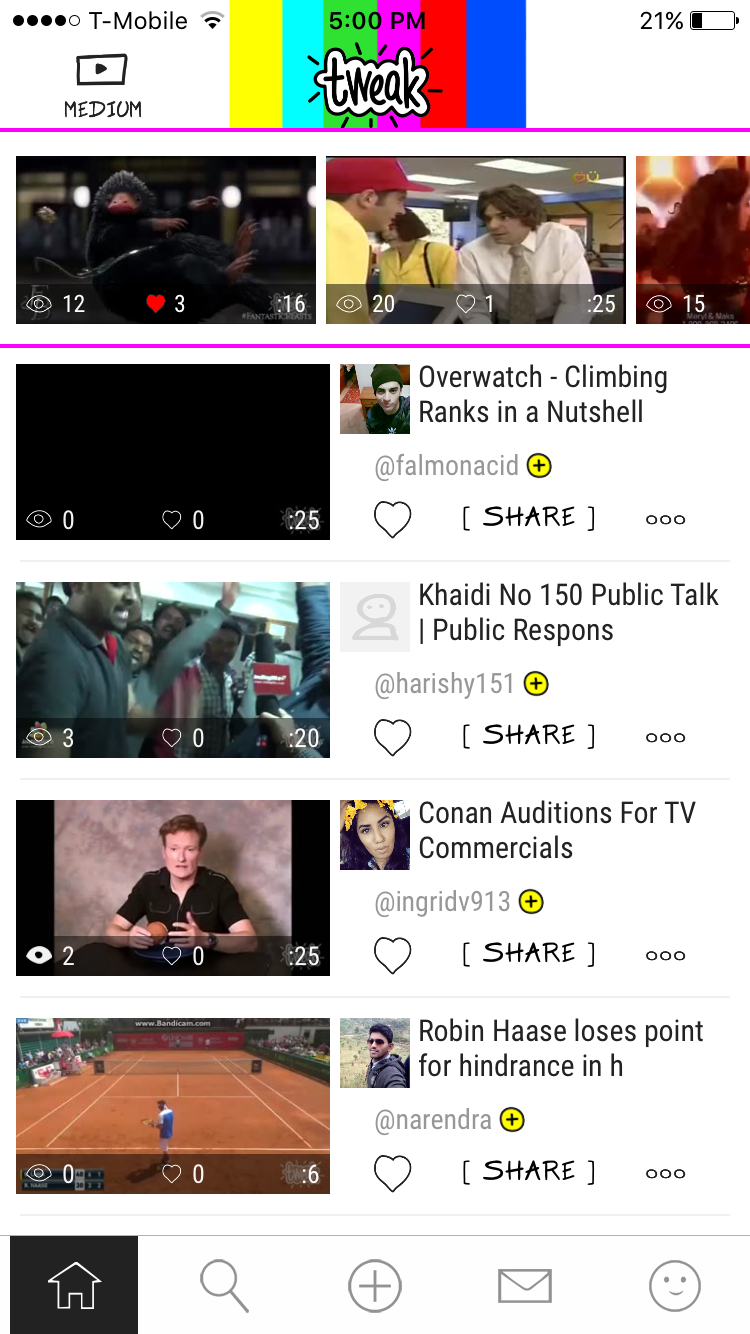Share the Khaidi No 150 video
This screenshot has width=750, height=1334.
529,735
